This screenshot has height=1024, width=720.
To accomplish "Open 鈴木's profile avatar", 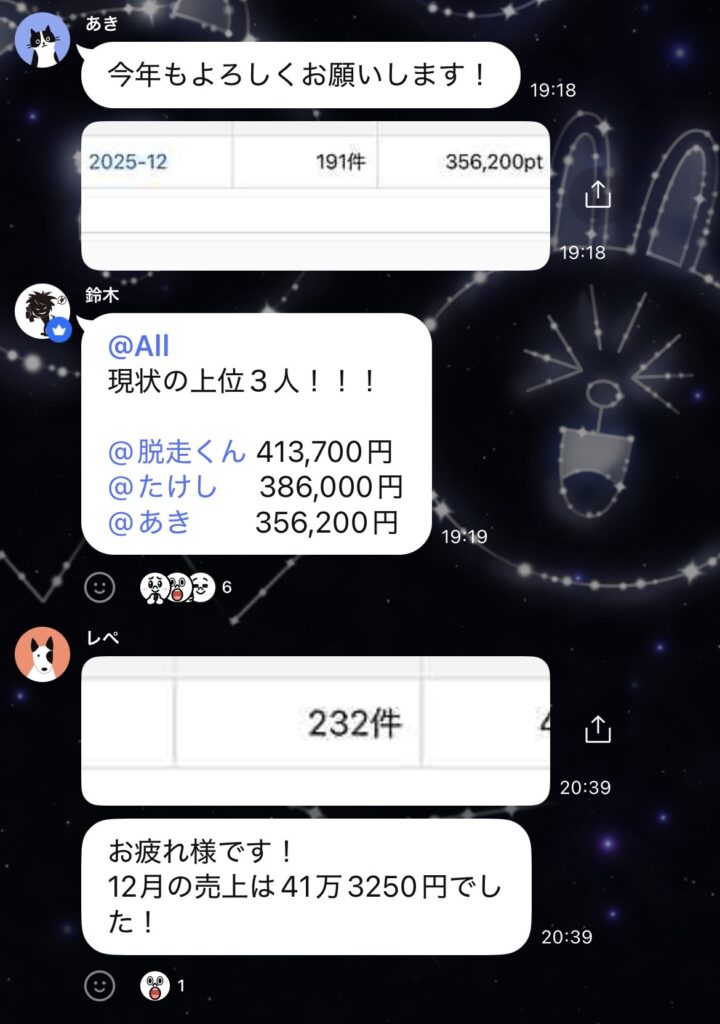I will coord(43,311).
